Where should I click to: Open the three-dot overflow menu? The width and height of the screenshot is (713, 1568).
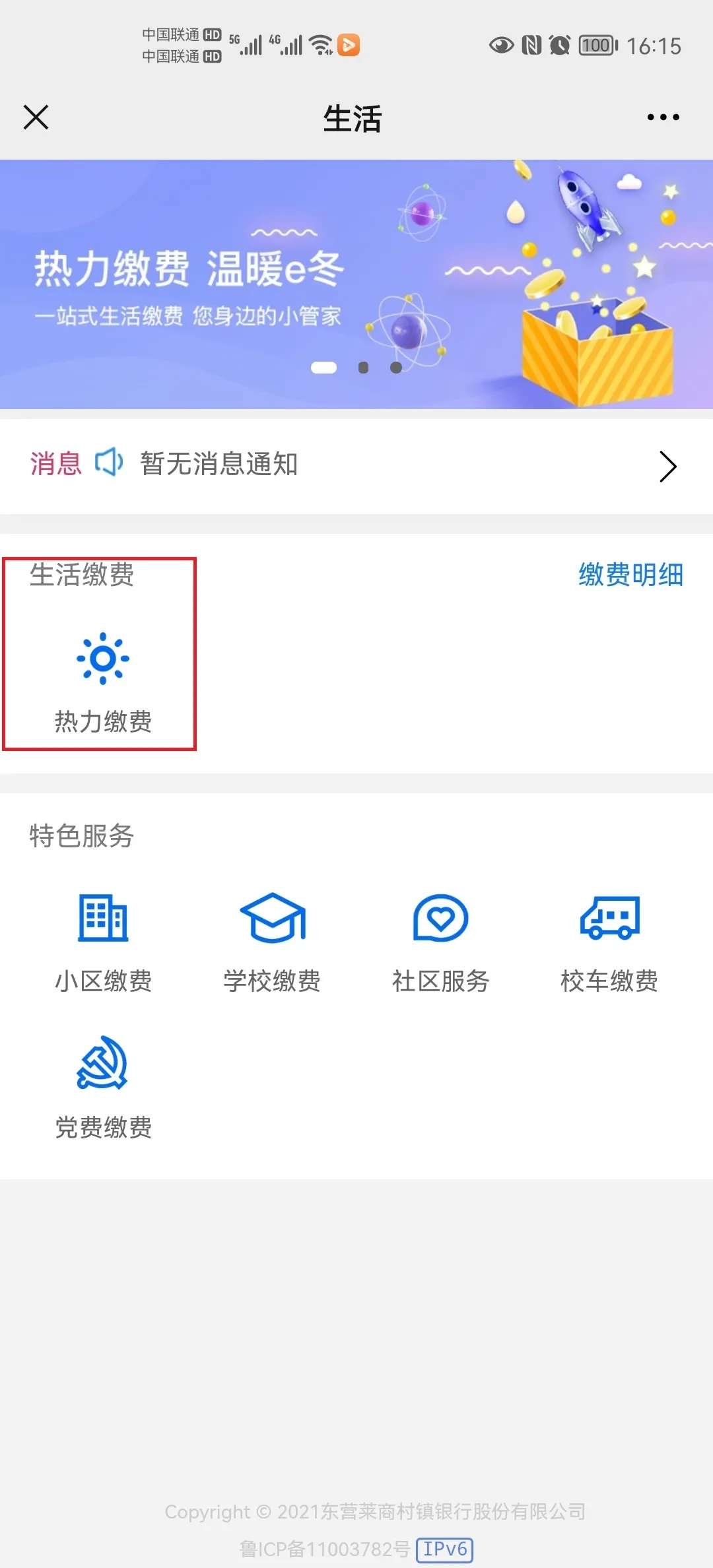tap(663, 117)
